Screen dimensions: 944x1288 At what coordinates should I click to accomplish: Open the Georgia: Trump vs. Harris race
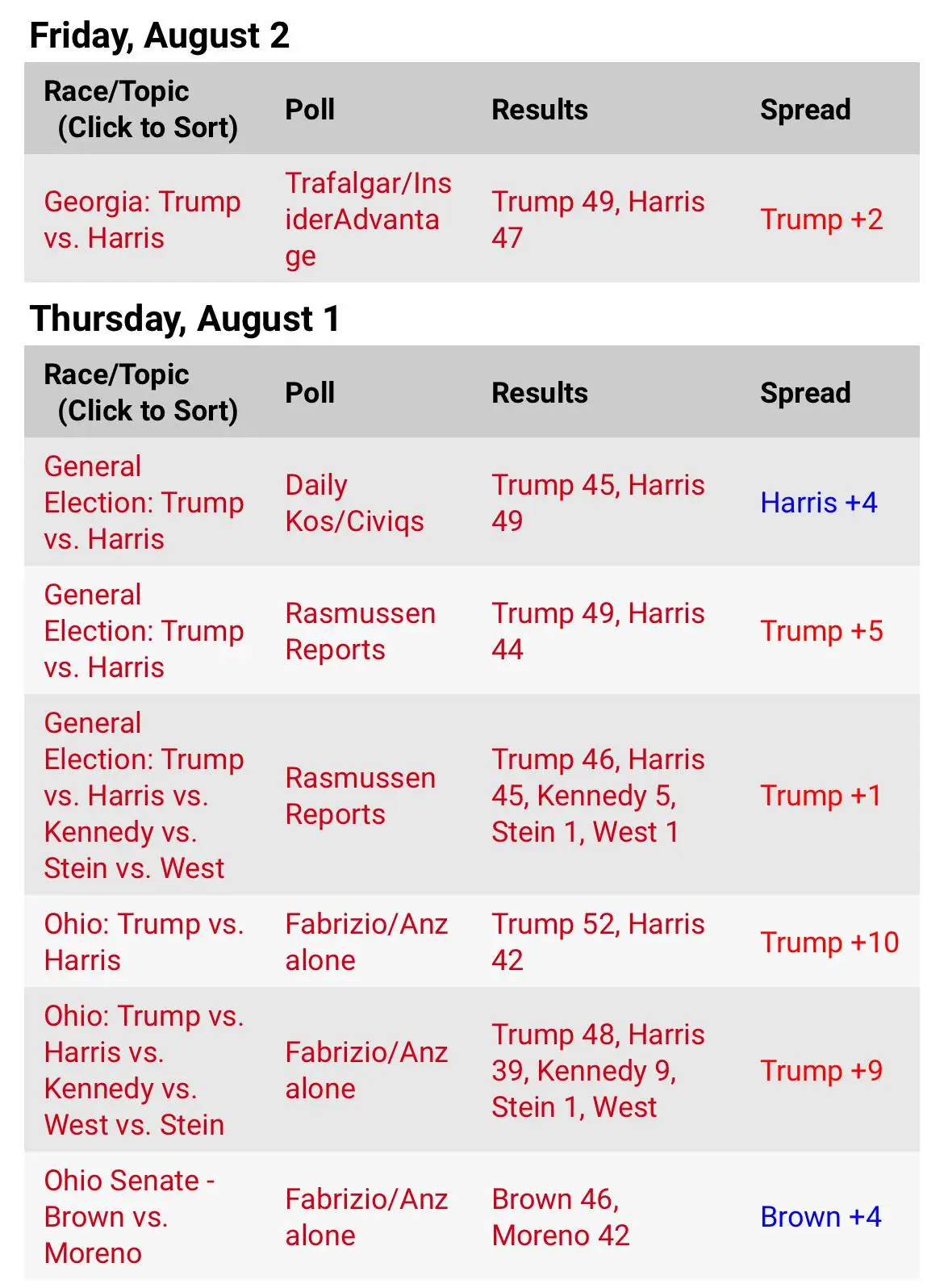(x=142, y=220)
